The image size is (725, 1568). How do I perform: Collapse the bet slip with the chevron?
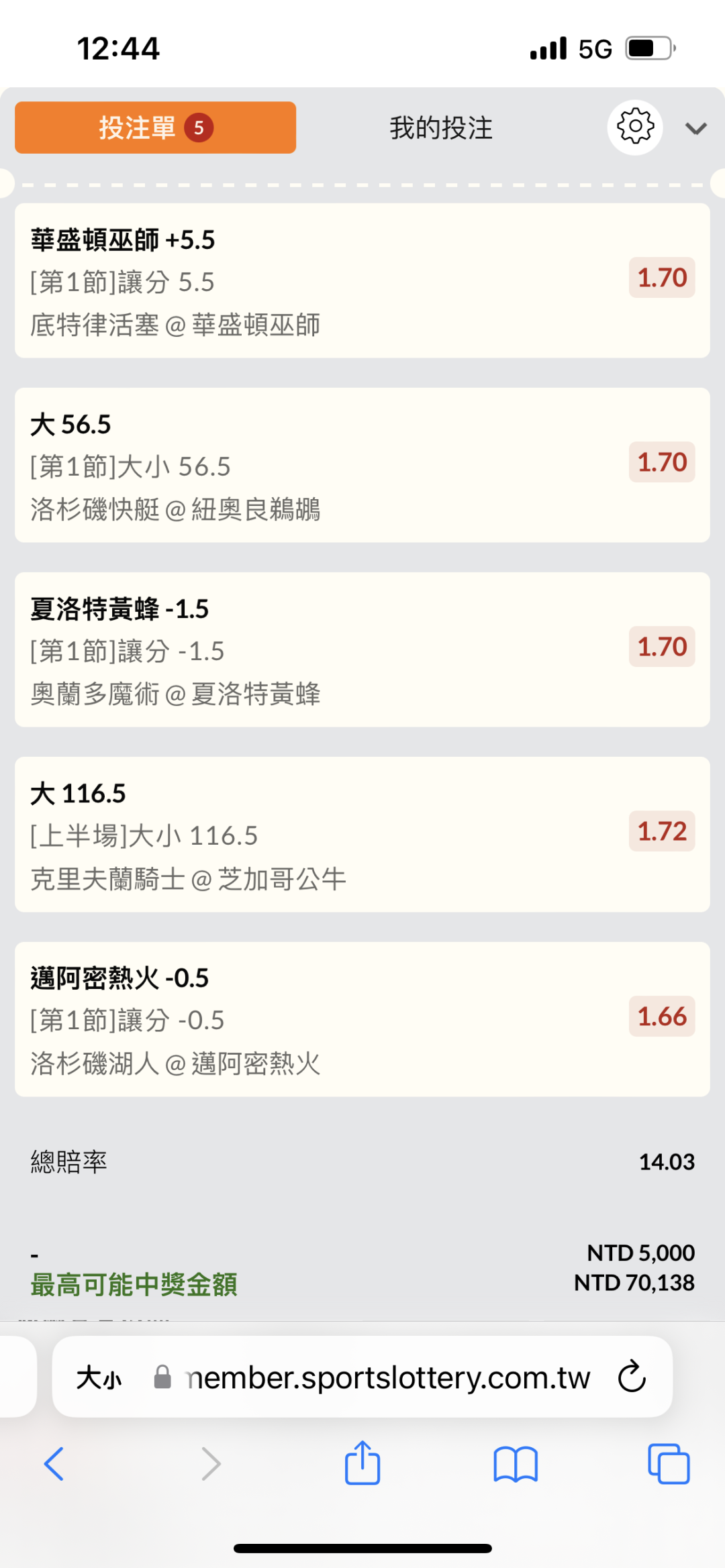696,128
